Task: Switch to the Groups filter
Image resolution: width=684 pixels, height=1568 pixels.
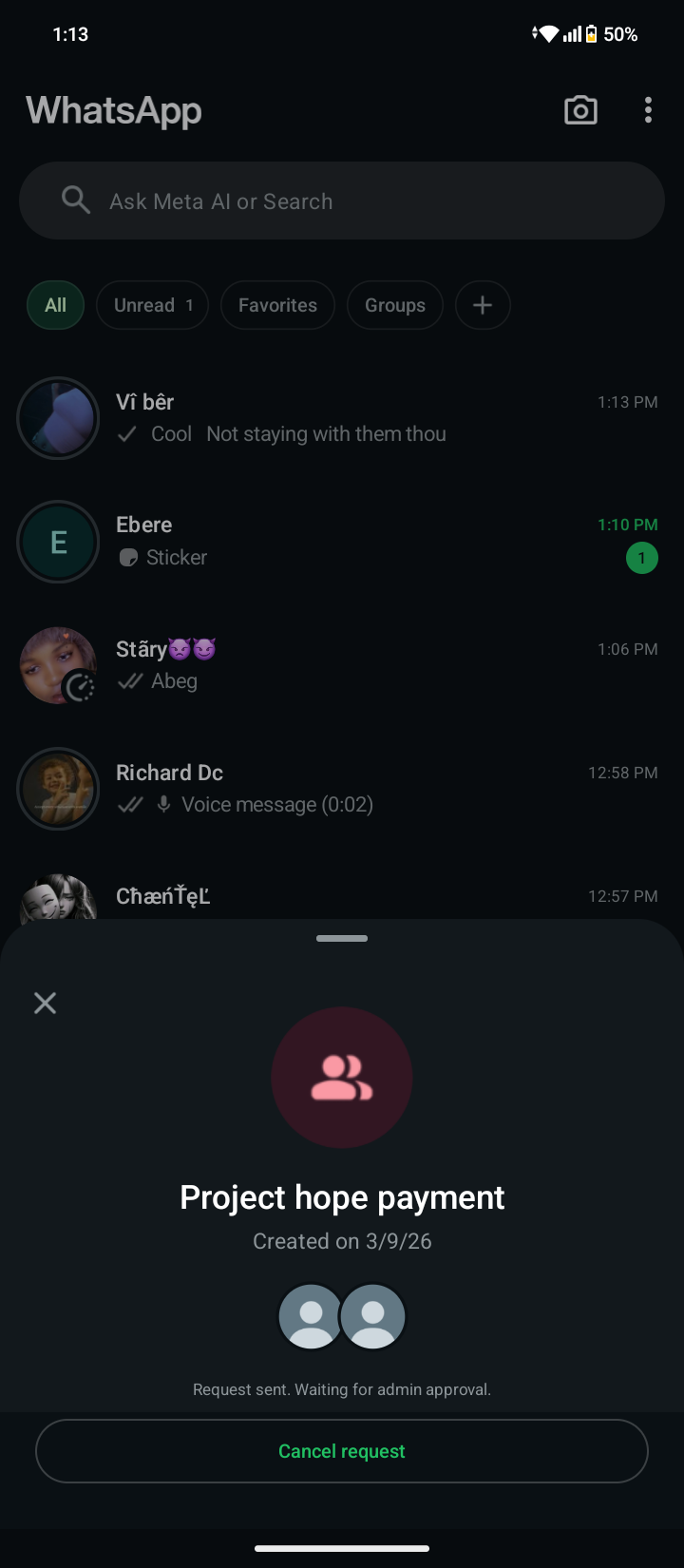Action: [x=395, y=305]
